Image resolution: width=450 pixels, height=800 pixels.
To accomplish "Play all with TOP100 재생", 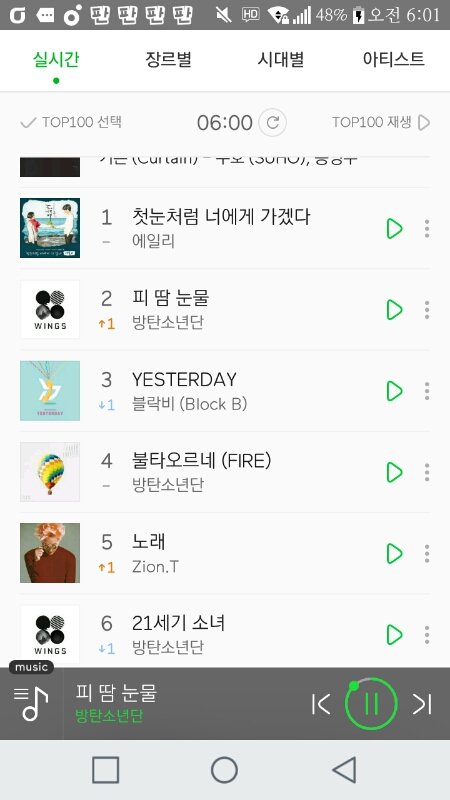I will coord(381,122).
